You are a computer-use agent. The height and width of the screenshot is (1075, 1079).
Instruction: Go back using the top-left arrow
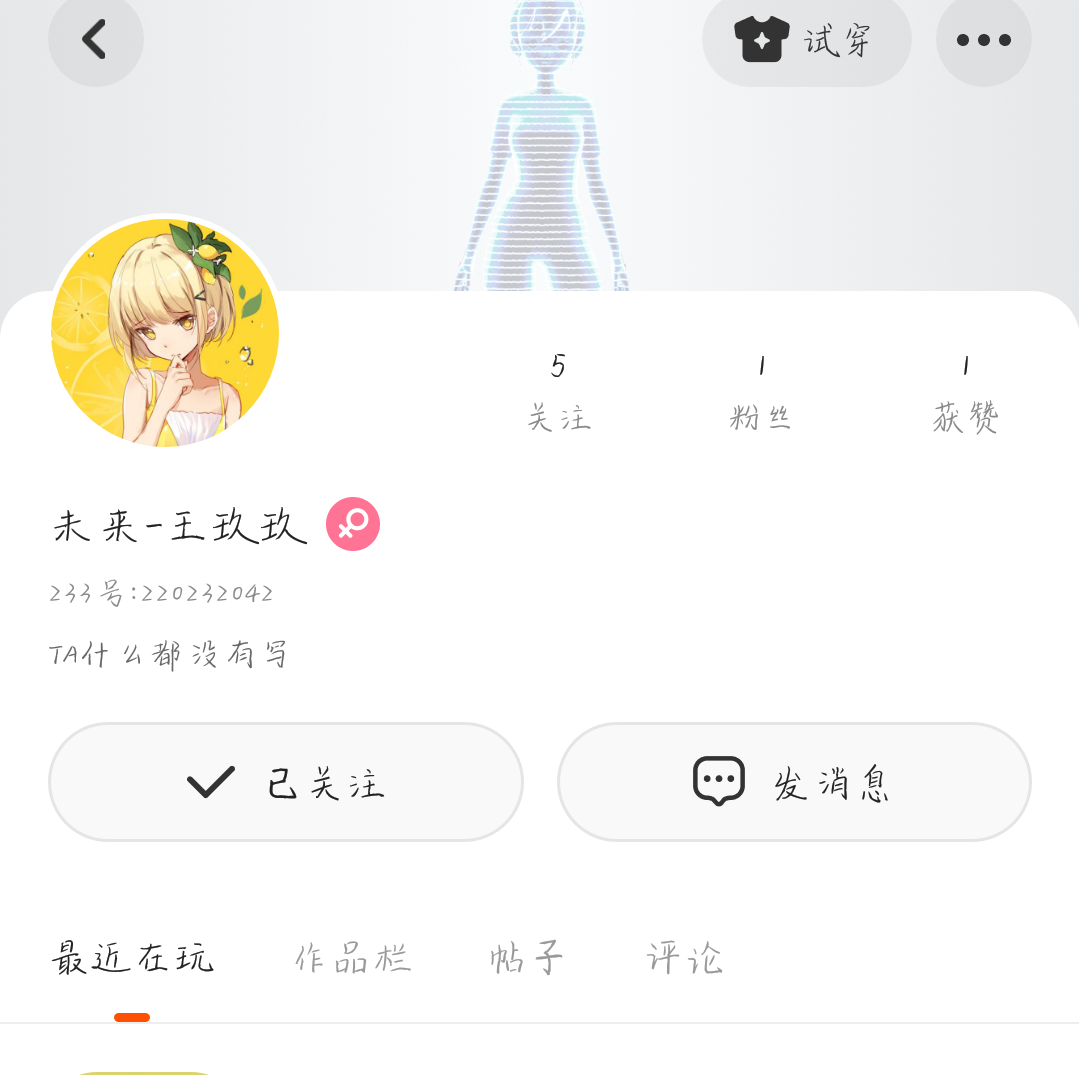(x=95, y=40)
